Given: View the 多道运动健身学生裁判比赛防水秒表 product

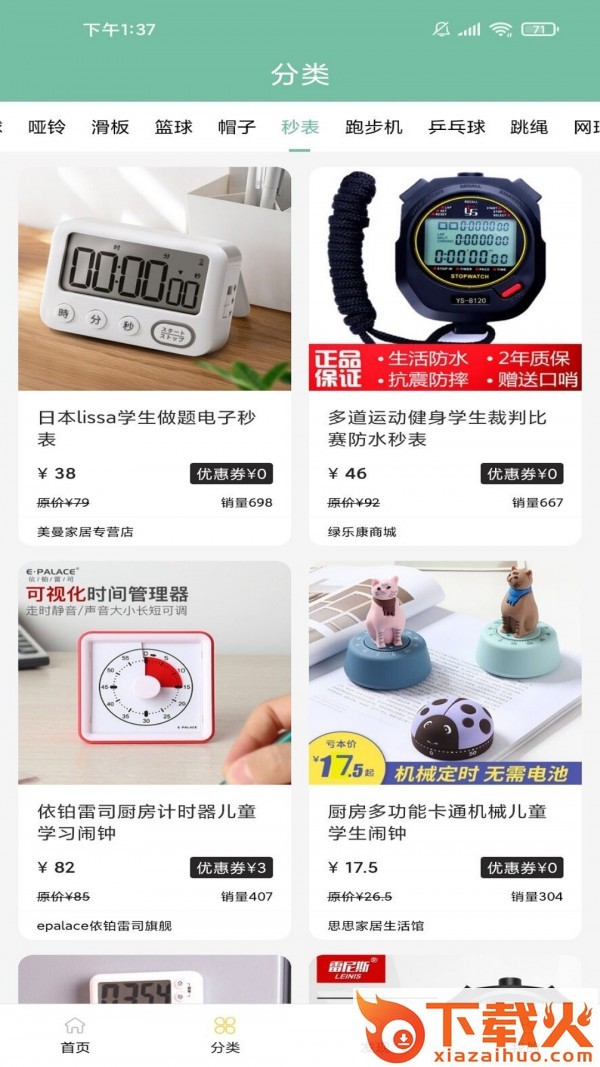Looking at the screenshot, I should pos(445,355).
